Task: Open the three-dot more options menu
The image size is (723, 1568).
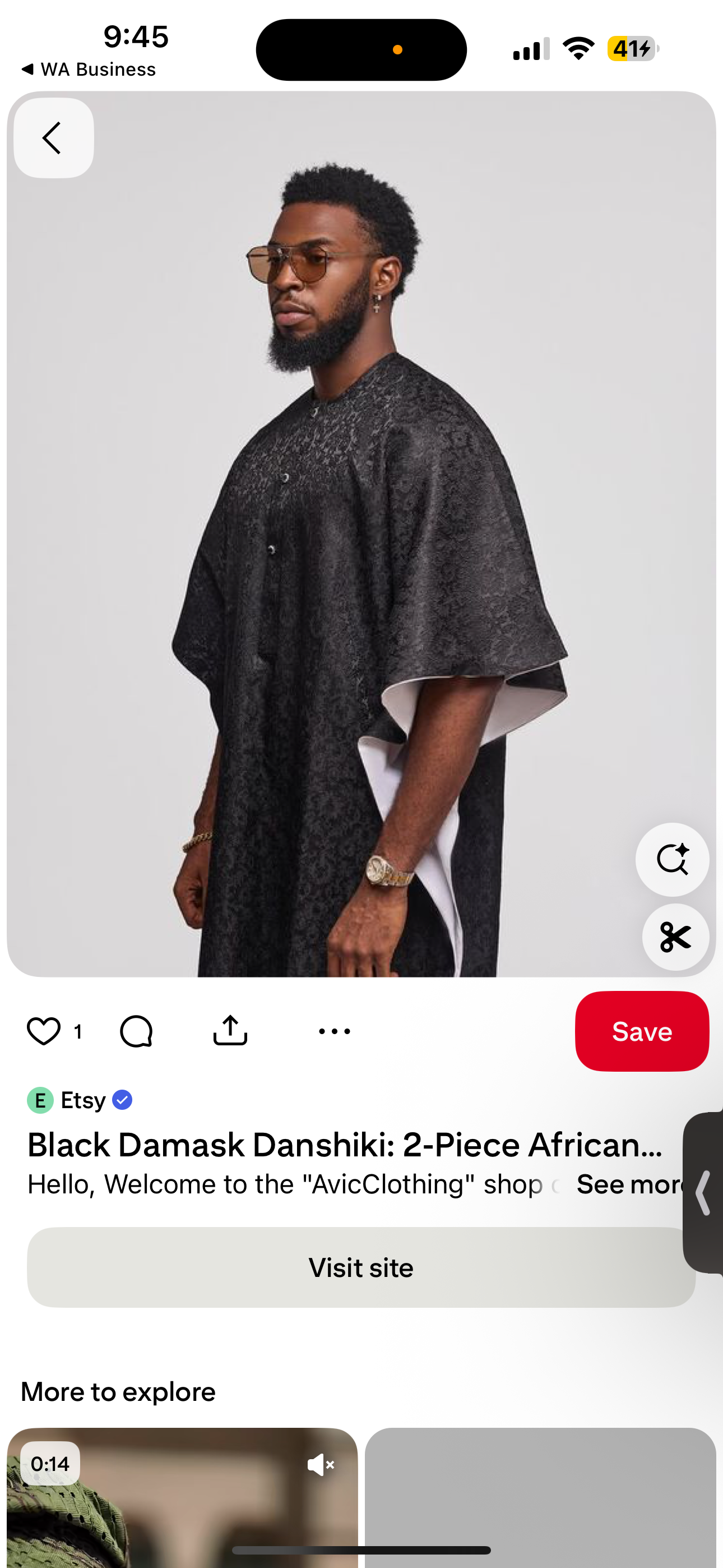Action: (x=335, y=1031)
